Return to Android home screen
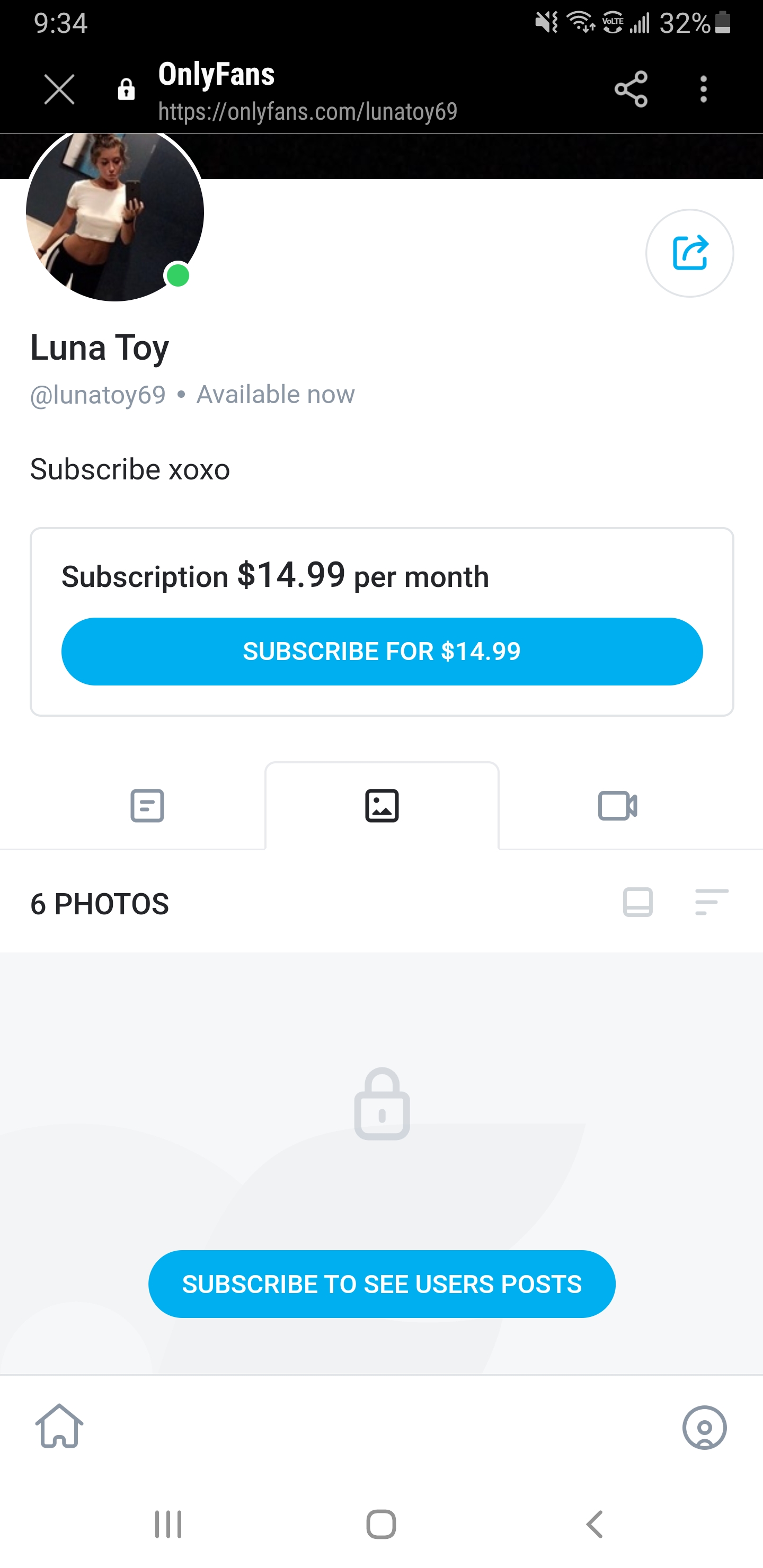The image size is (763, 1568). 381,1525
